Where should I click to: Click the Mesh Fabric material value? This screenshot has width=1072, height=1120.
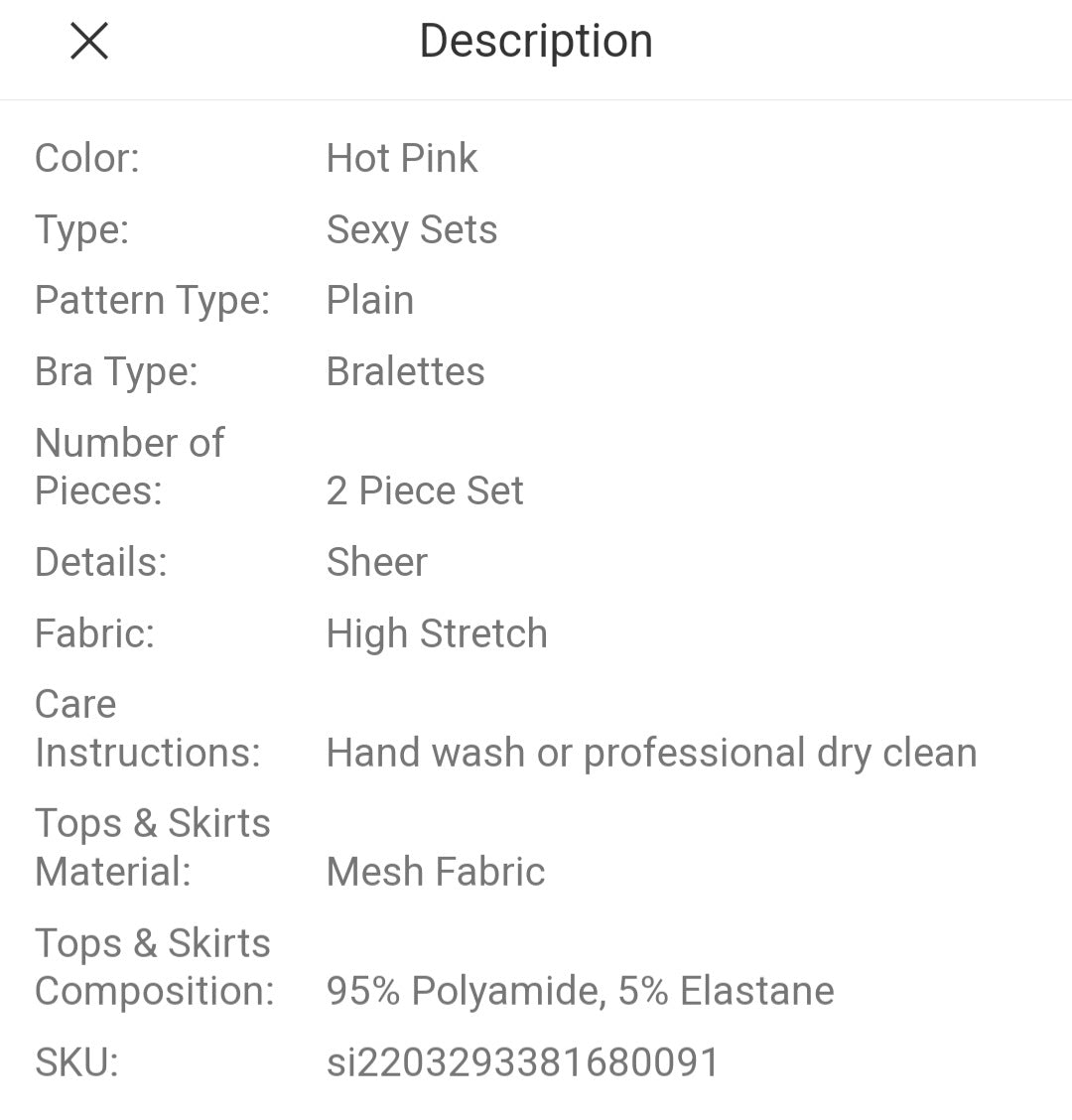coord(436,871)
